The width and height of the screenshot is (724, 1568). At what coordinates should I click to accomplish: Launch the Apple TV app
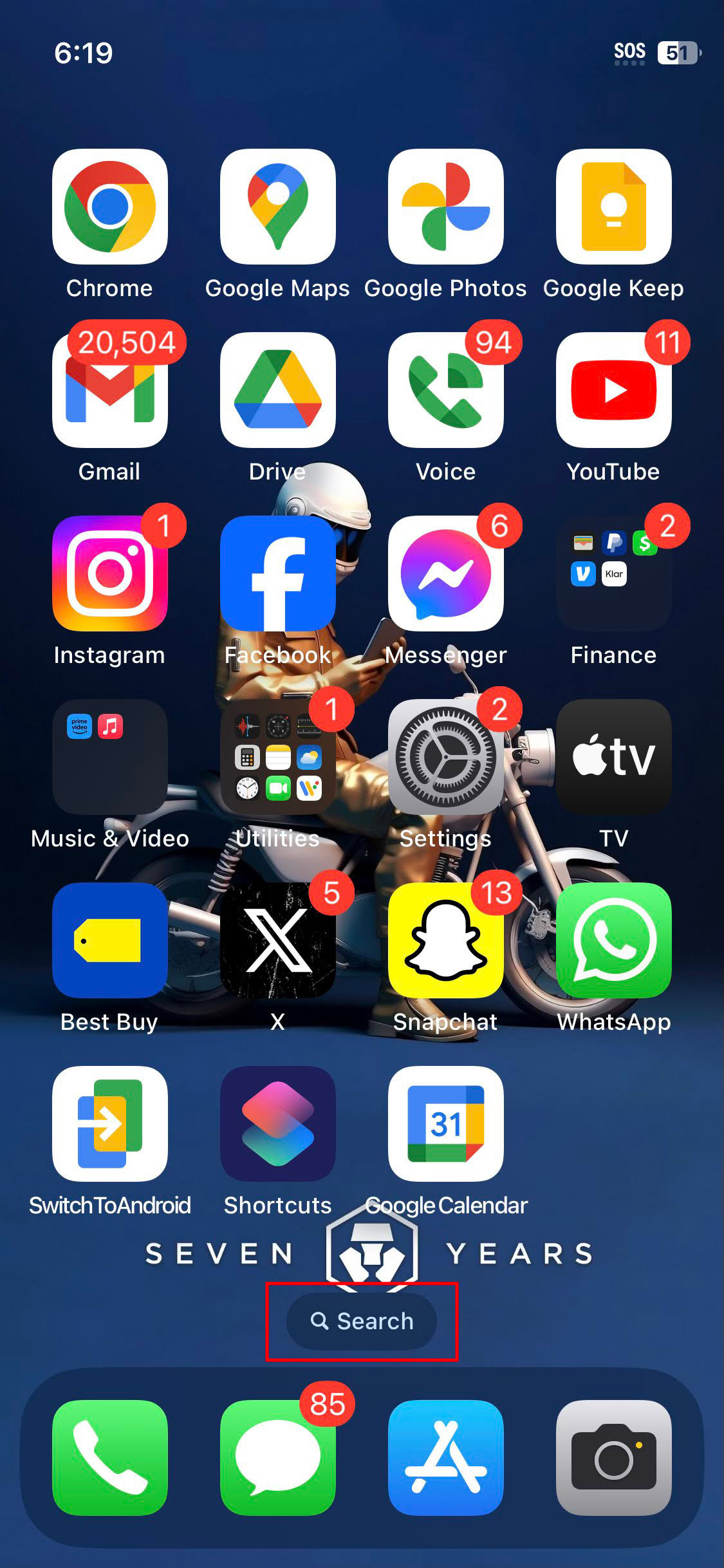click(613, 757)
